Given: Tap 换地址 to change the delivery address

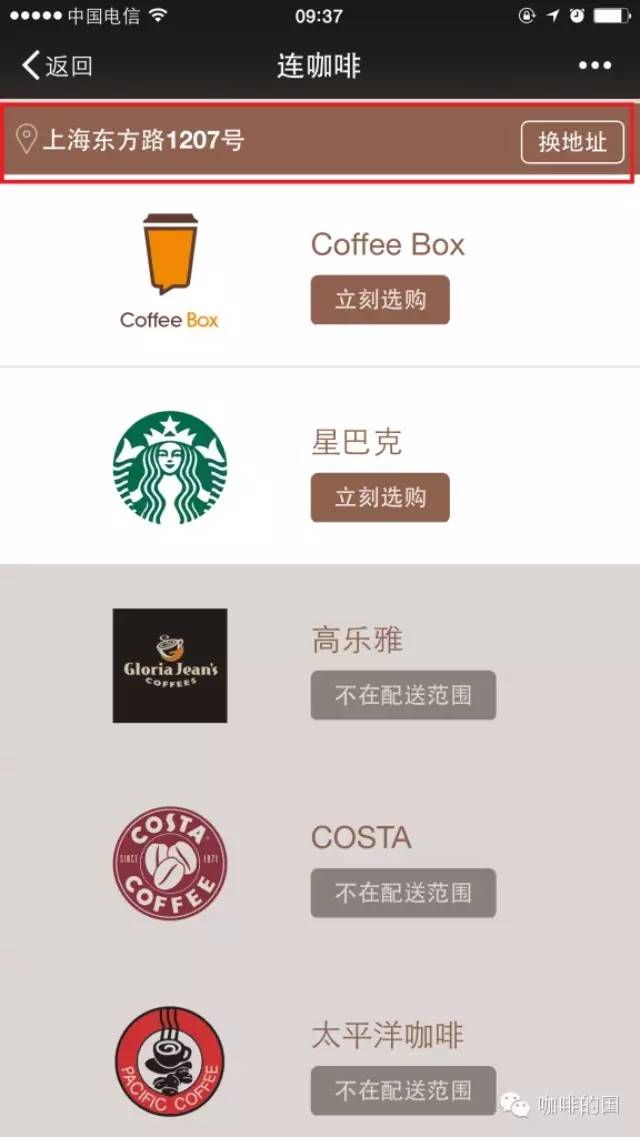Looking at the screenshot, I should [x=572, y=142].
